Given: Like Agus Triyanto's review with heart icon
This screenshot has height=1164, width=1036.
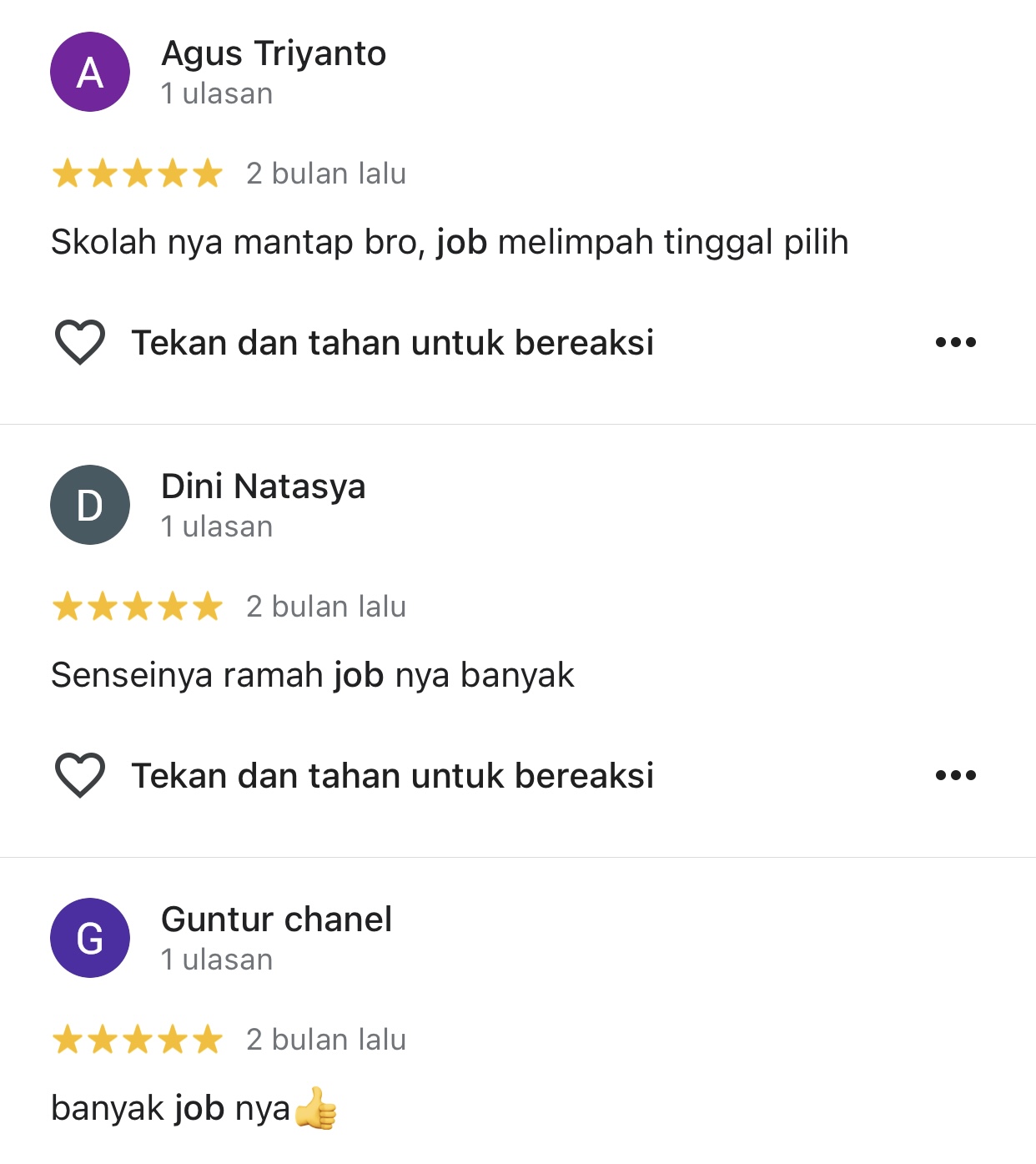Looking at the screenshot, I should (x=80, y=342).
